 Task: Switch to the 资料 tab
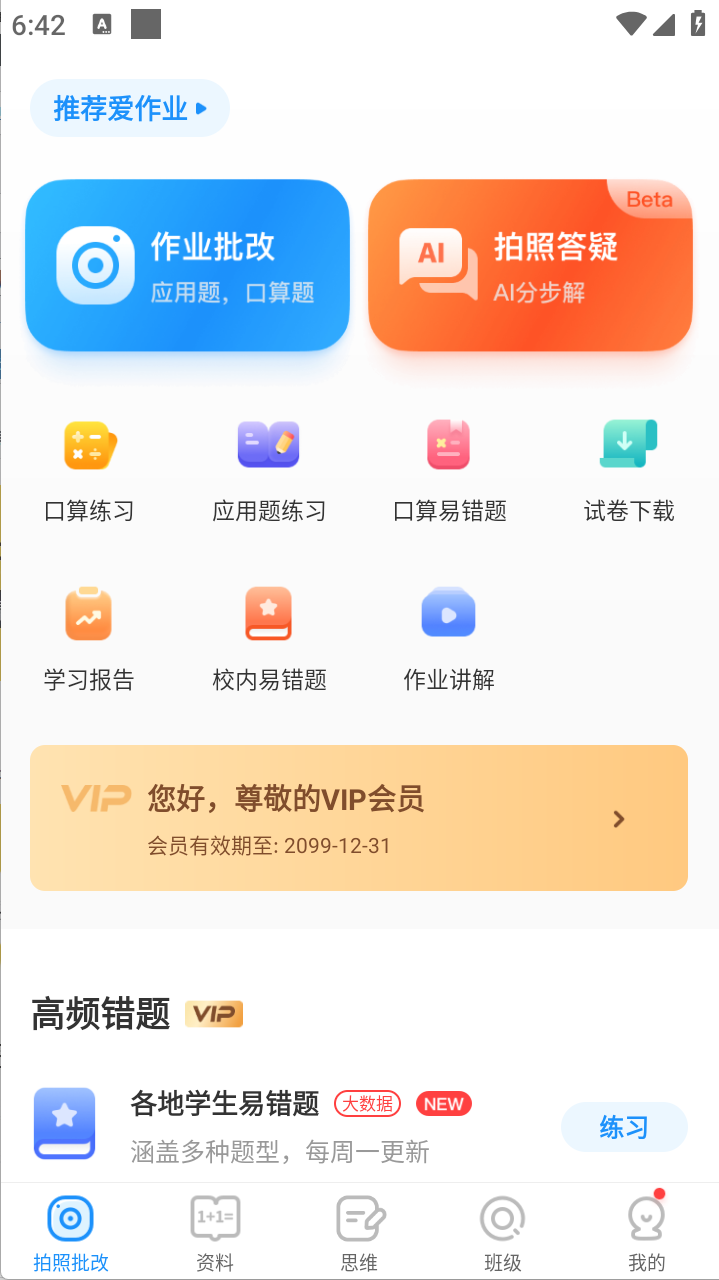tap(215, 1234)
